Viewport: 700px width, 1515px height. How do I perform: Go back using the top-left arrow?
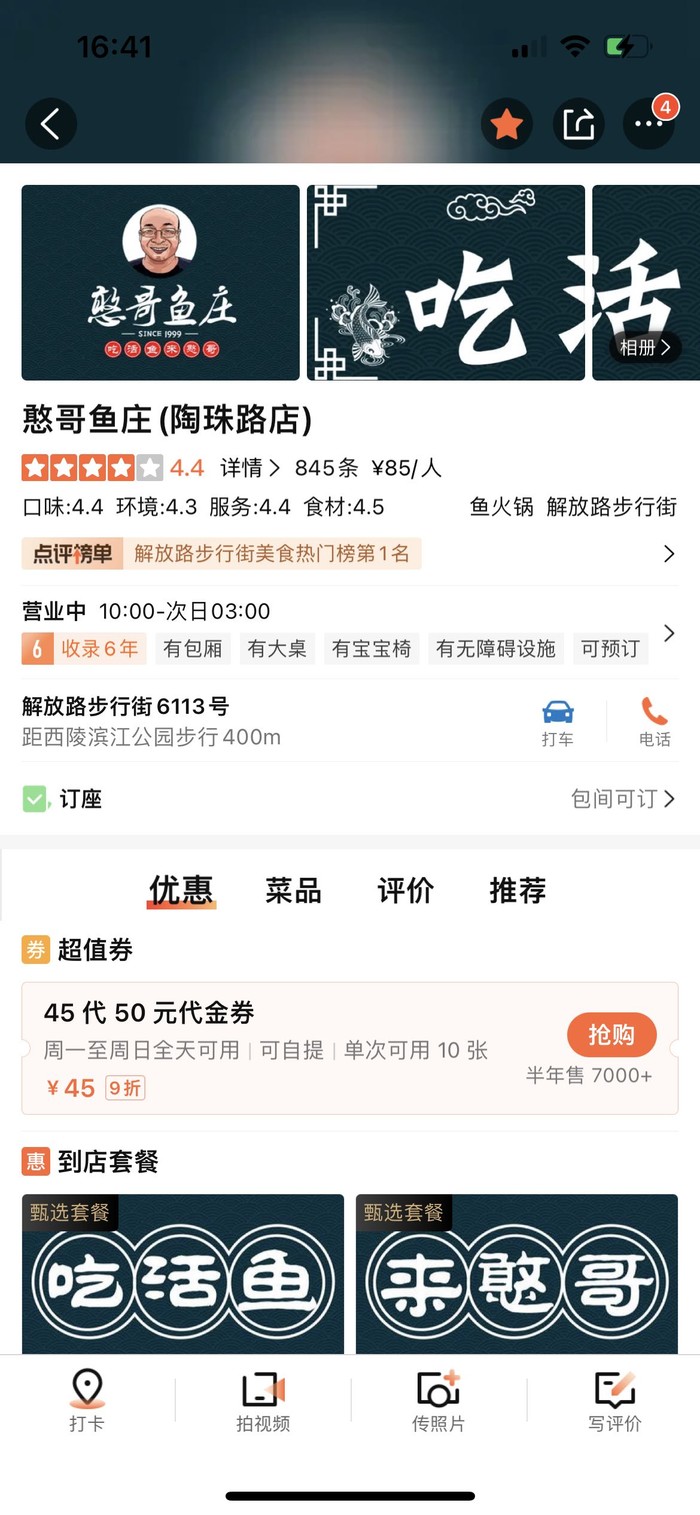(51, 124)
